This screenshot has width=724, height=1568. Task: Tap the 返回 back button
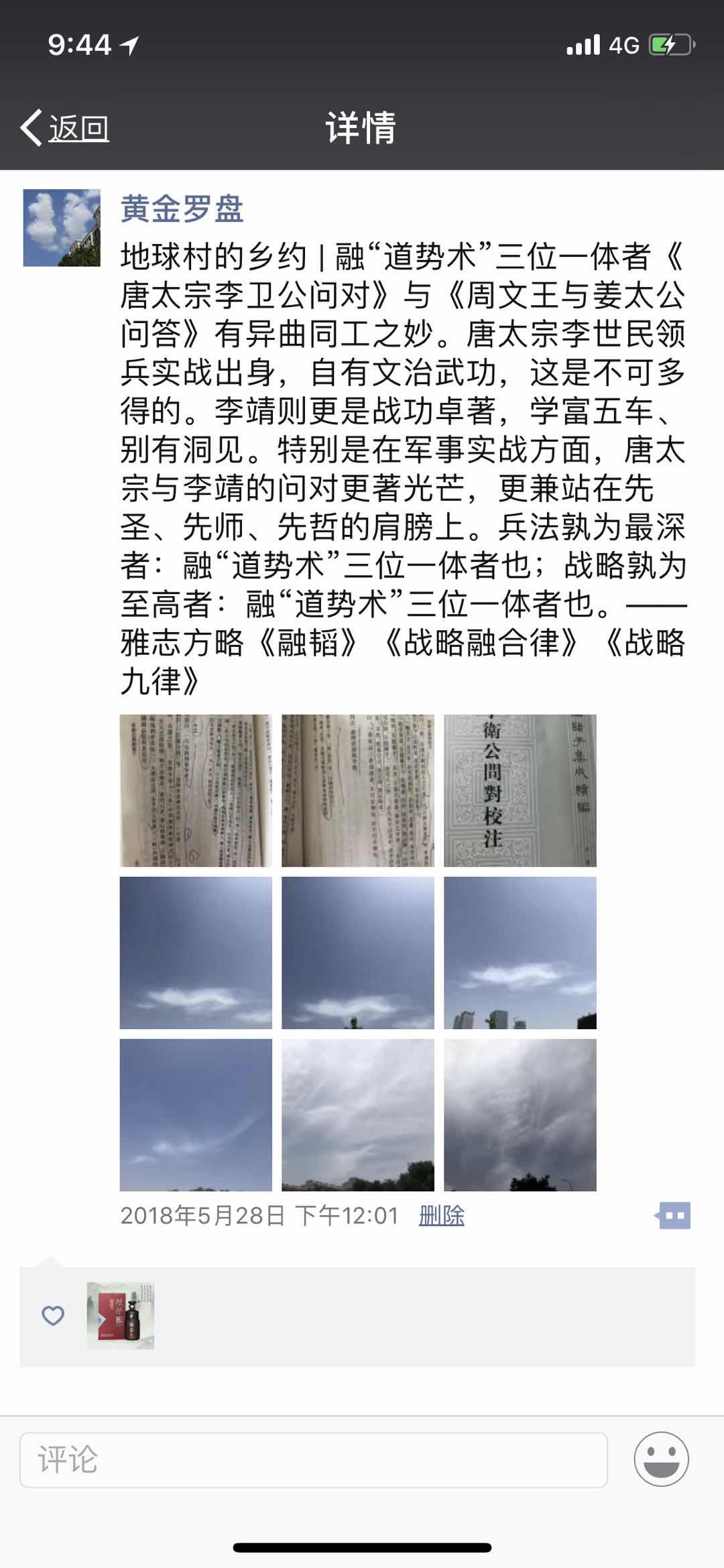66,127
